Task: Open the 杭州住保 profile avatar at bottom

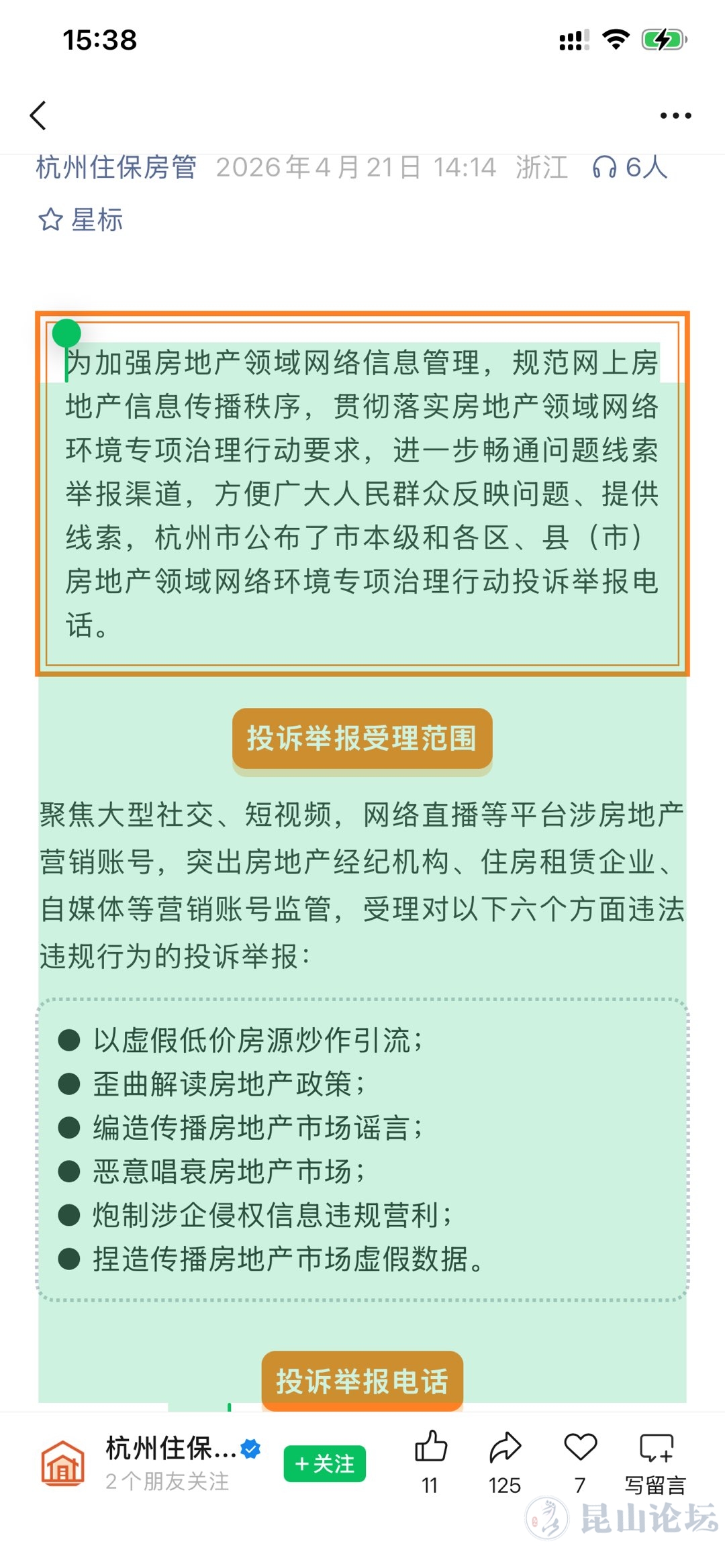Action: [x=63, y=1464]
